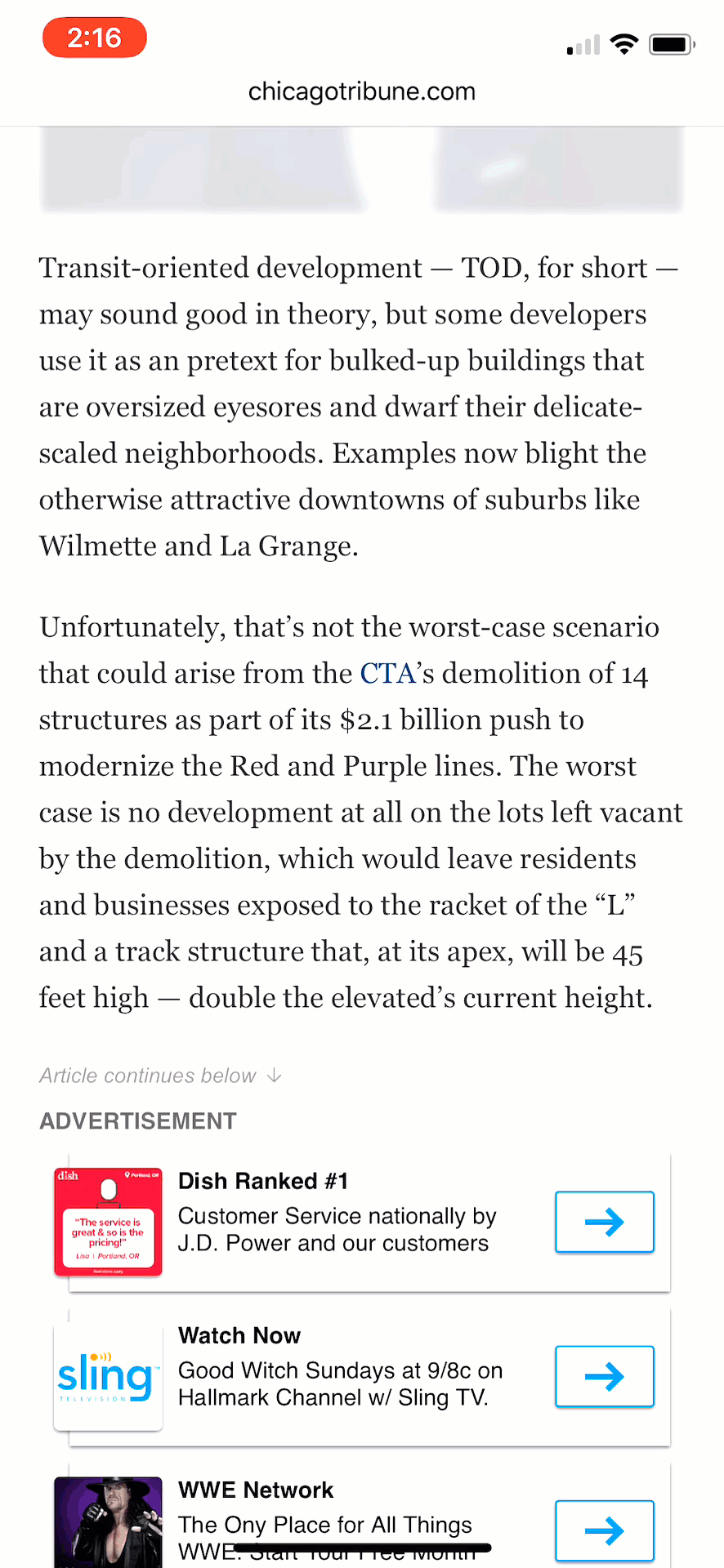Open the CTA link in the article
This screenshot has height=1568, width=724.
coord(388,674)
